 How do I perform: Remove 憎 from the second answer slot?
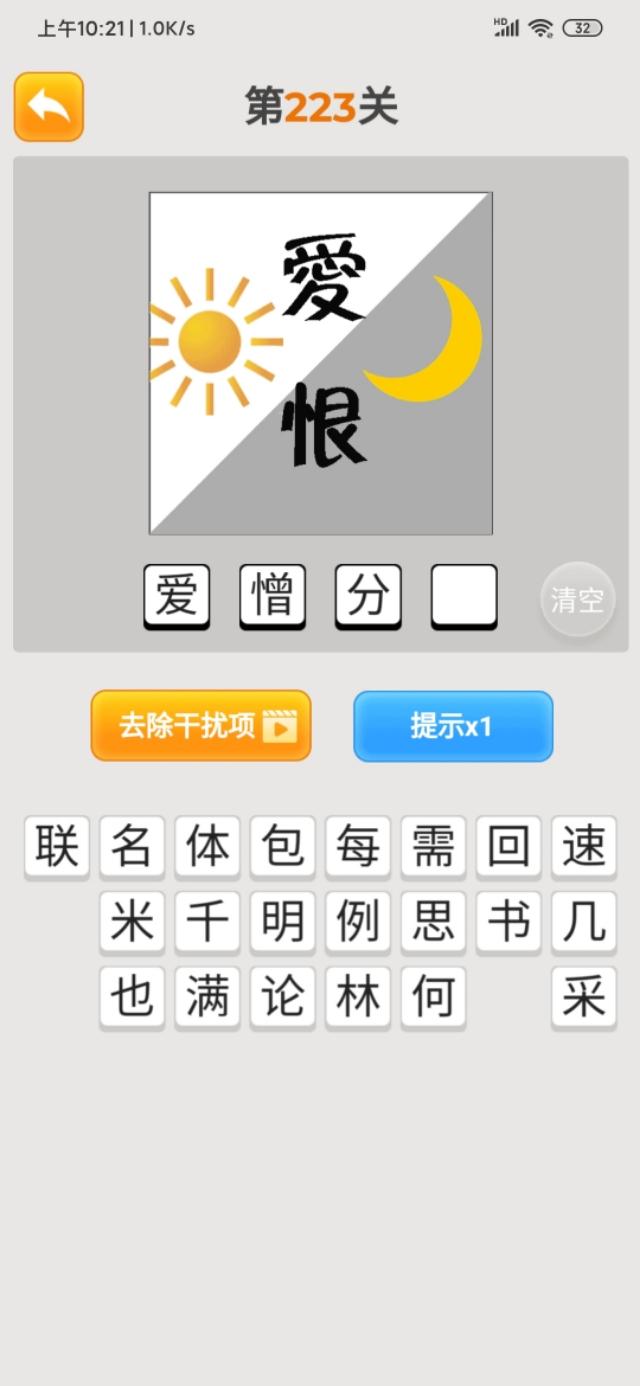[273, 597]
